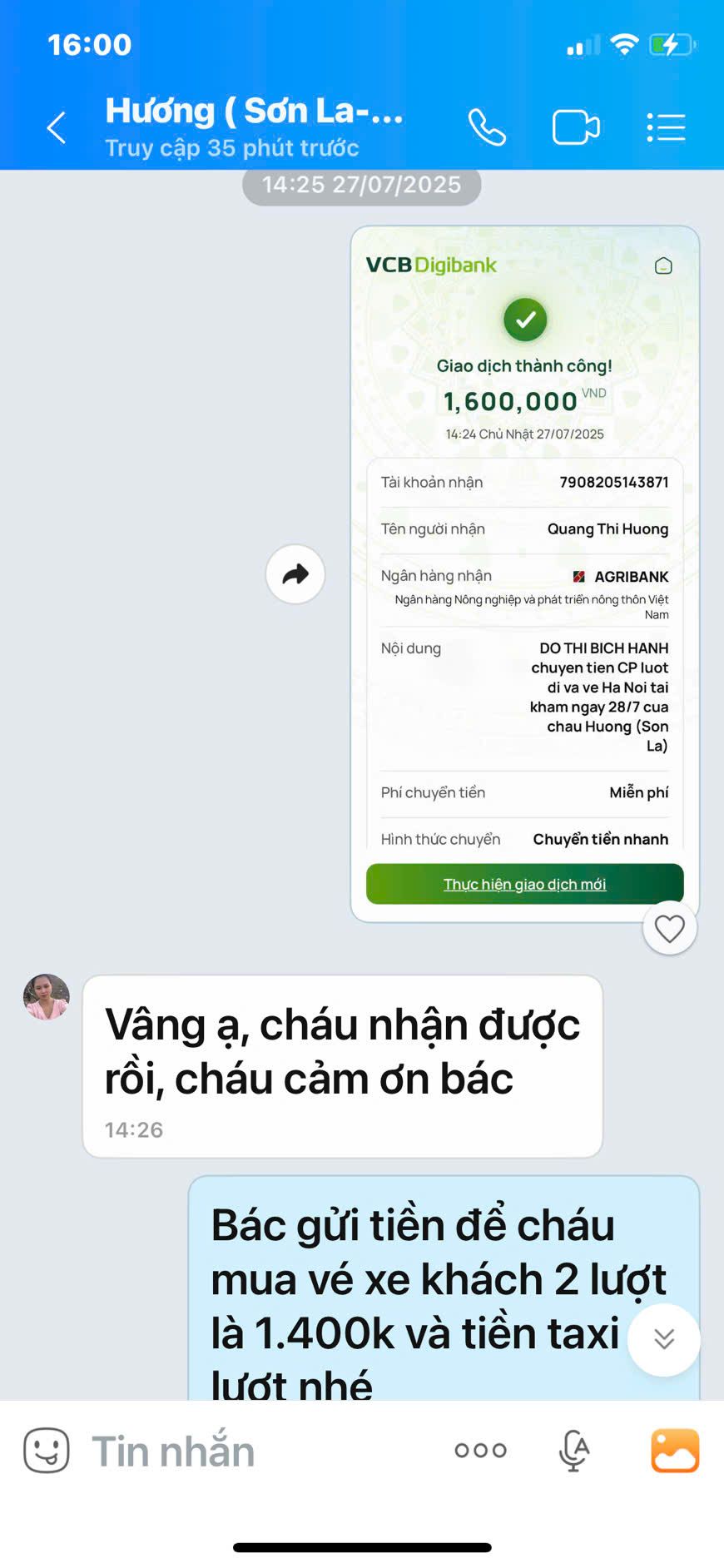Record a voice message

(573, 1451)
